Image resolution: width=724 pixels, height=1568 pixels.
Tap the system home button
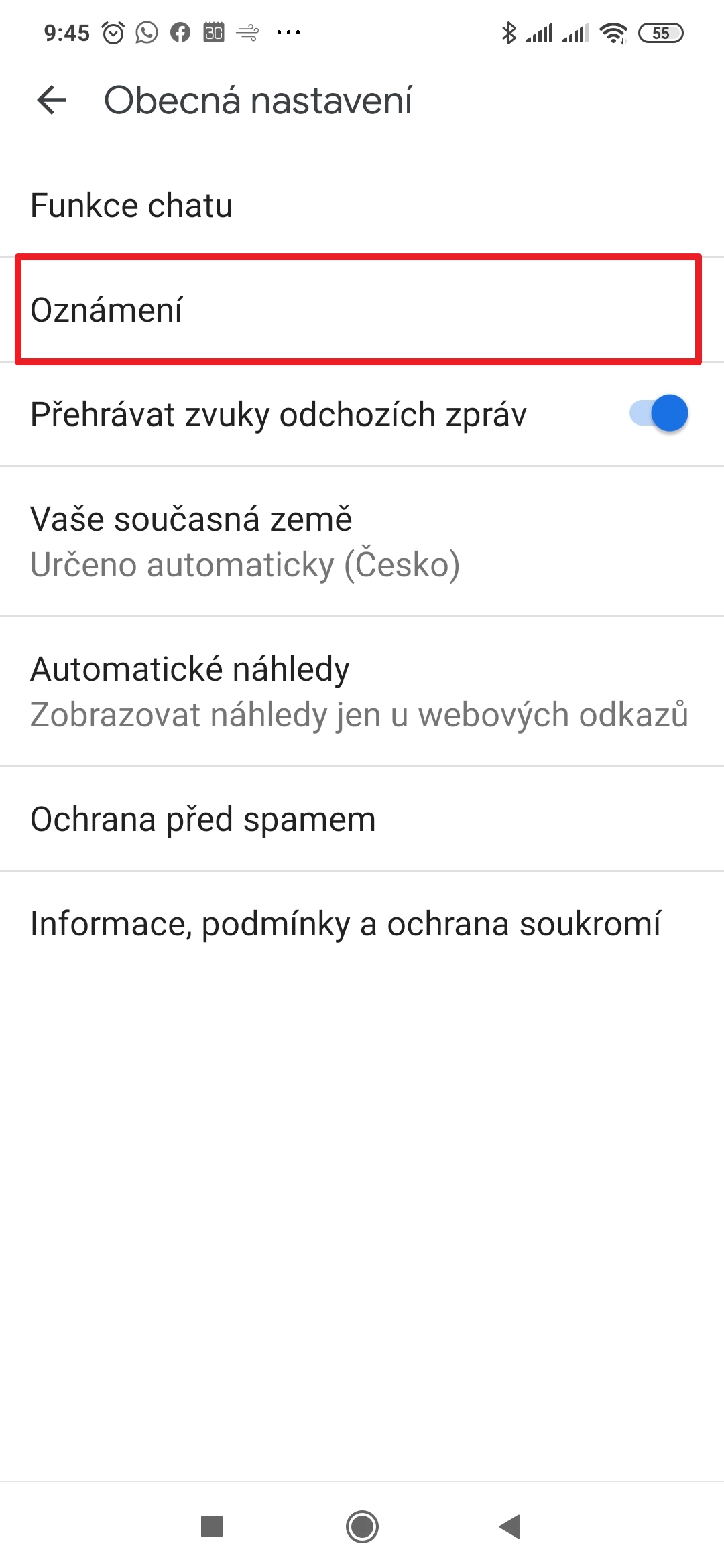(362, 1526)
